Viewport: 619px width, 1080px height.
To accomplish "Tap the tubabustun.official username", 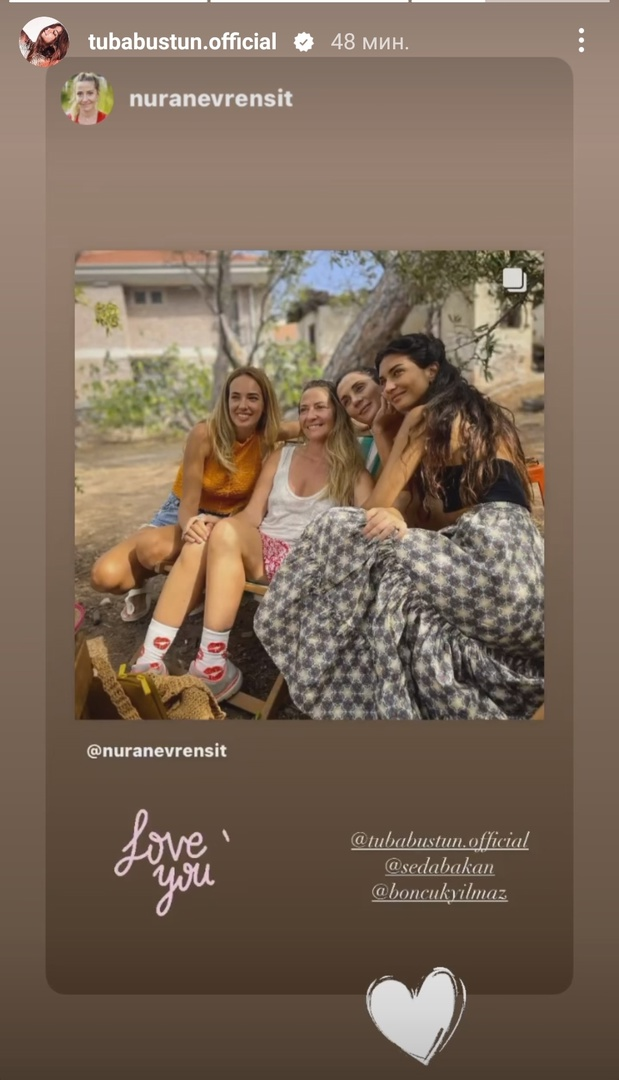I will pyautogui.click(x=182, y=42).
